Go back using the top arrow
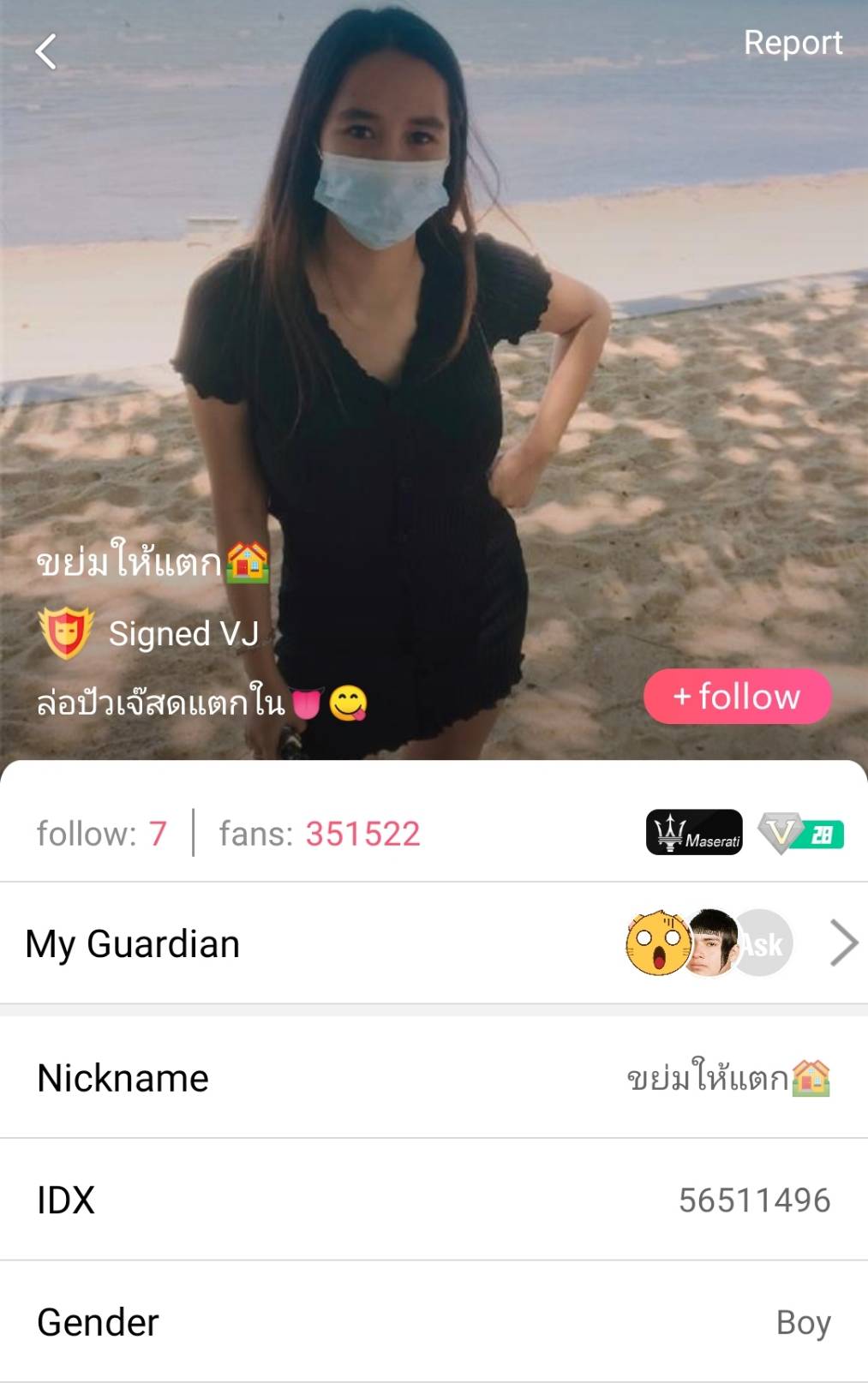The image size is (868, 1383). [x=46, y=51]
